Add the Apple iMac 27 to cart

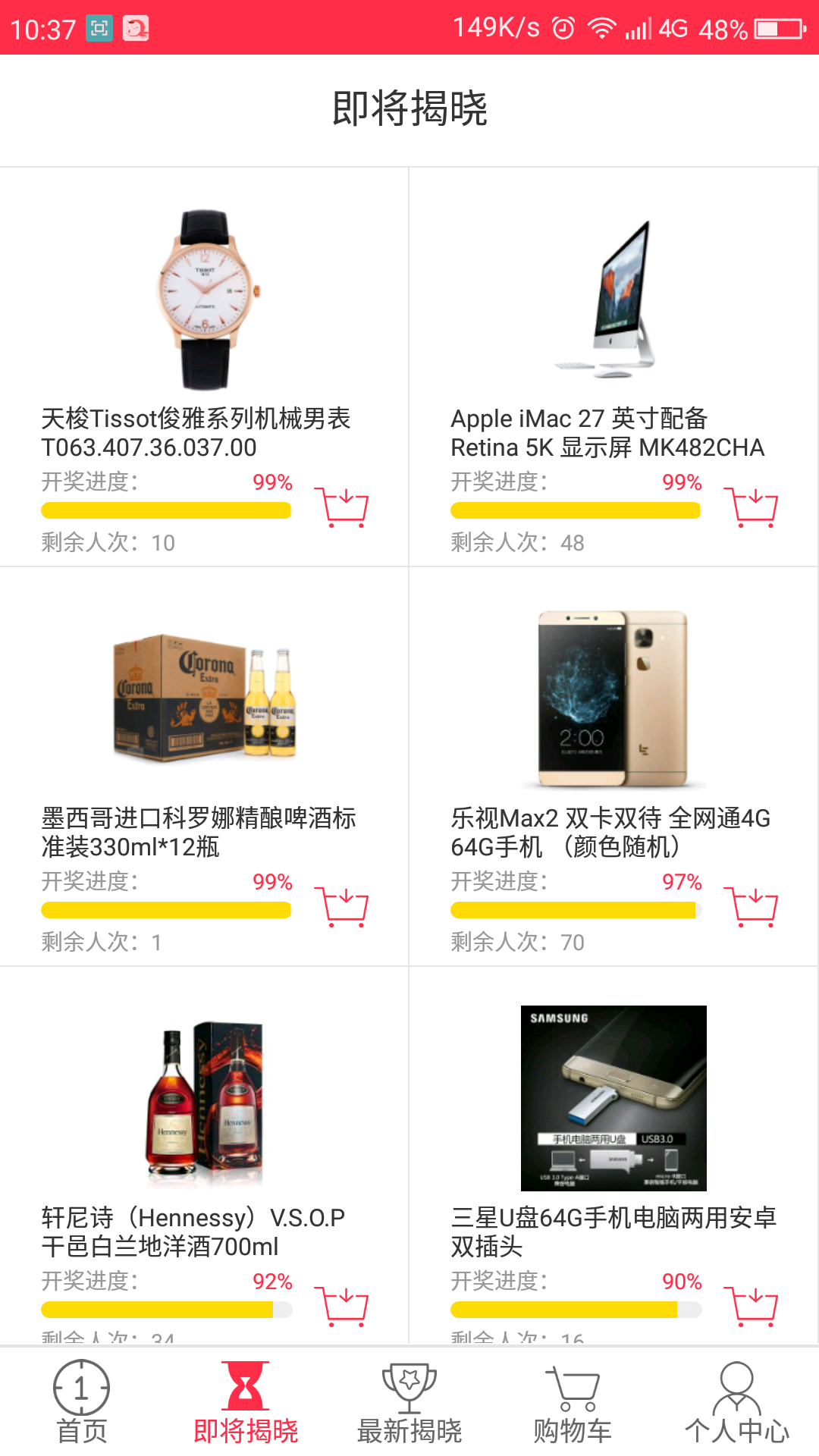751,507
